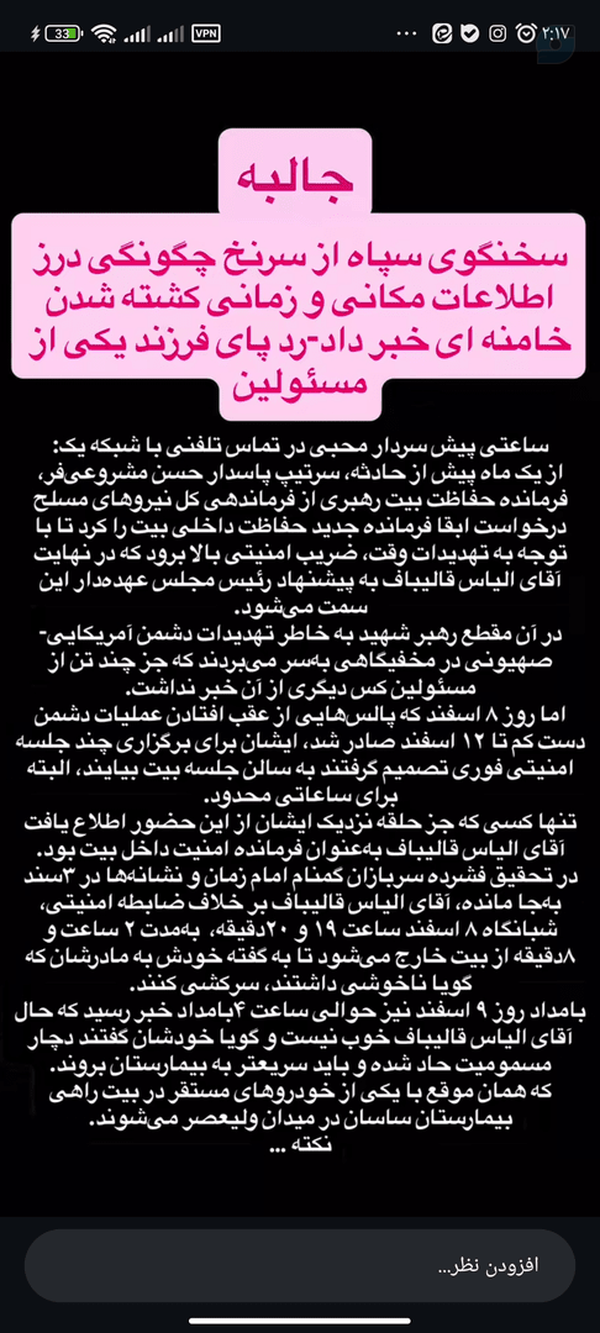The height and width of the screenshot is (1333, 600).
Task: Tap the add comment field
Action: (300, 1265)
